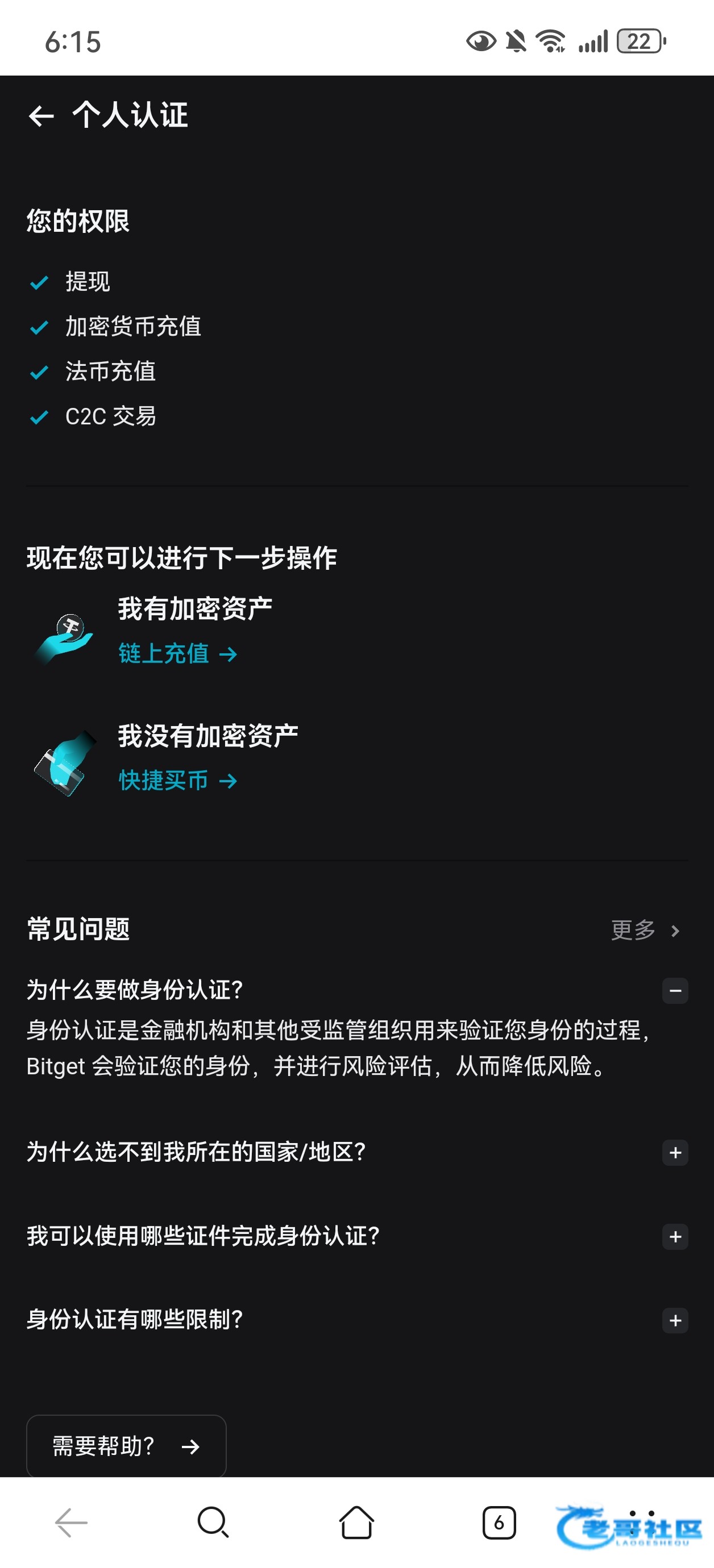714x1568 pixels.
Task: Open the tab switcher showing 6 tabs
Action: tap(499, 1523)
